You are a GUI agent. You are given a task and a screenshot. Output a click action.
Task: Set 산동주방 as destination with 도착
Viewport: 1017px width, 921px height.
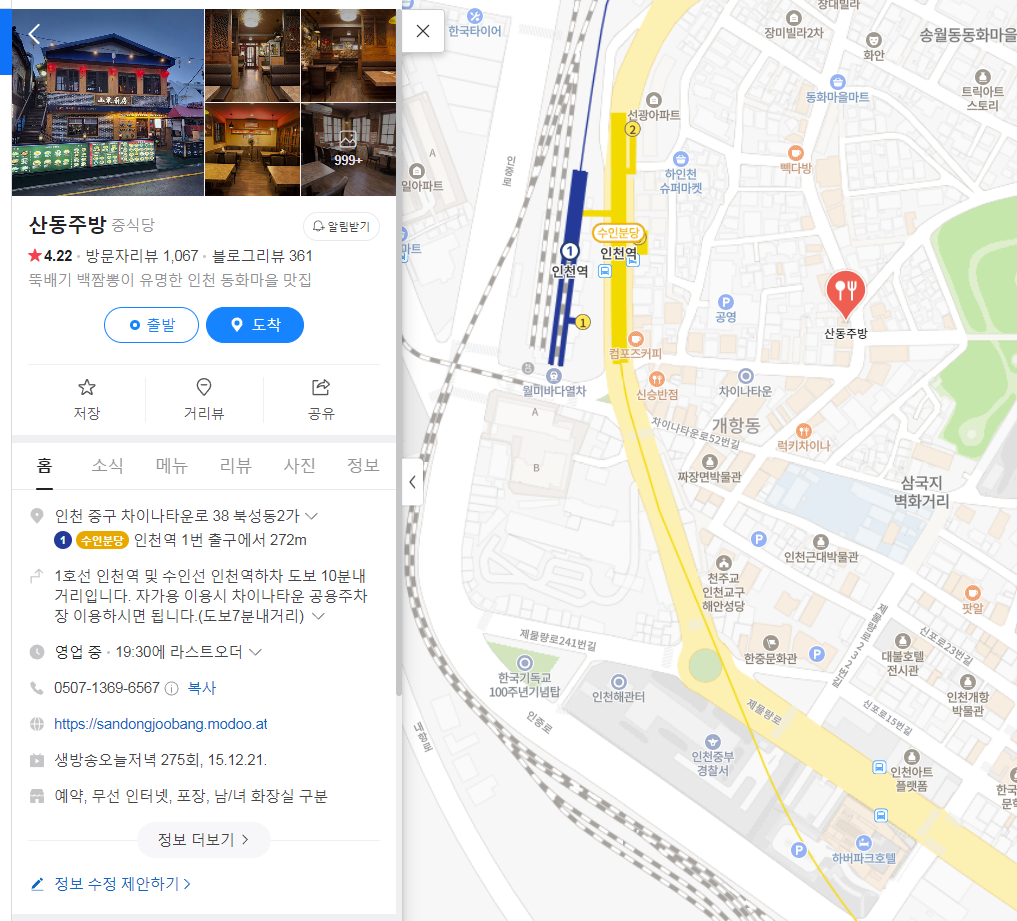pyautogui.click(x=254, y=325)
